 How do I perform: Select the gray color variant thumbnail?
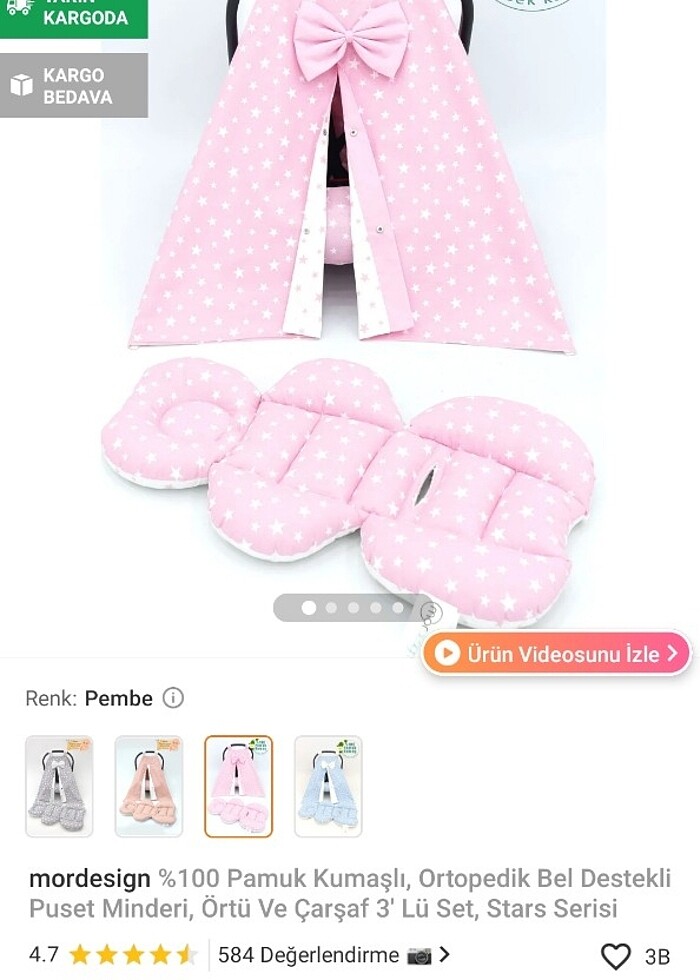tap(59, 786)
